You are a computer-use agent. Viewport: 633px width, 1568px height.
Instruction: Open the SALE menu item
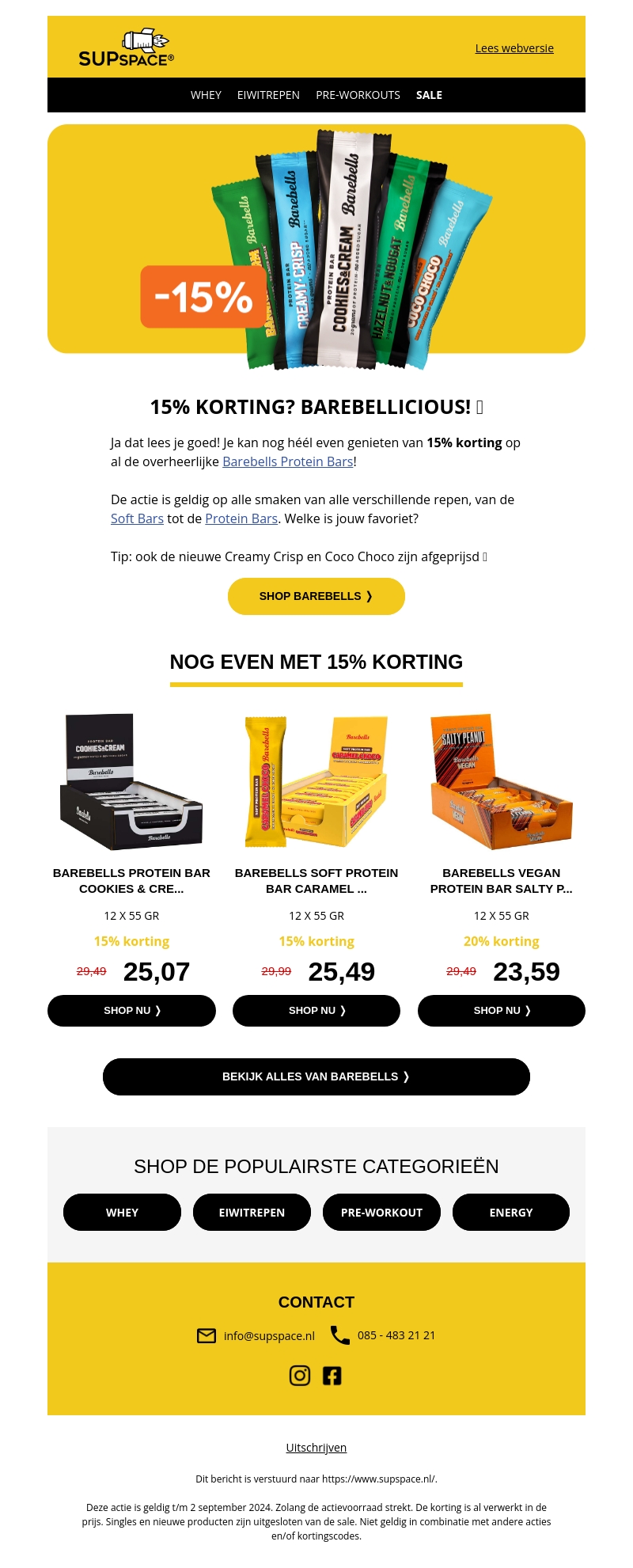tap(429, 95)
